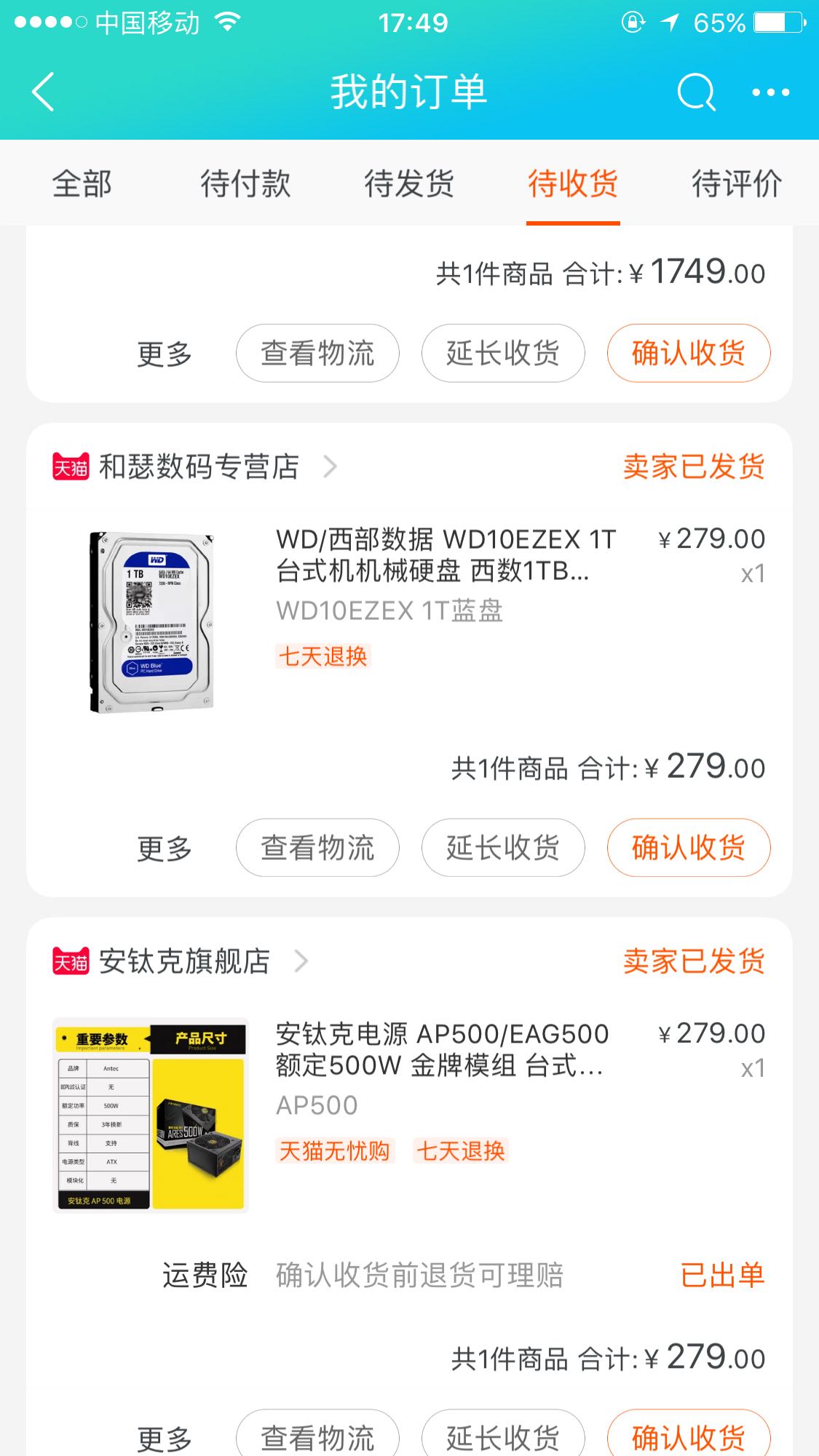This screenshot has height=1456, width=819.
Task: Open the three-dot overflow menu
Action: tap(770, 92)
